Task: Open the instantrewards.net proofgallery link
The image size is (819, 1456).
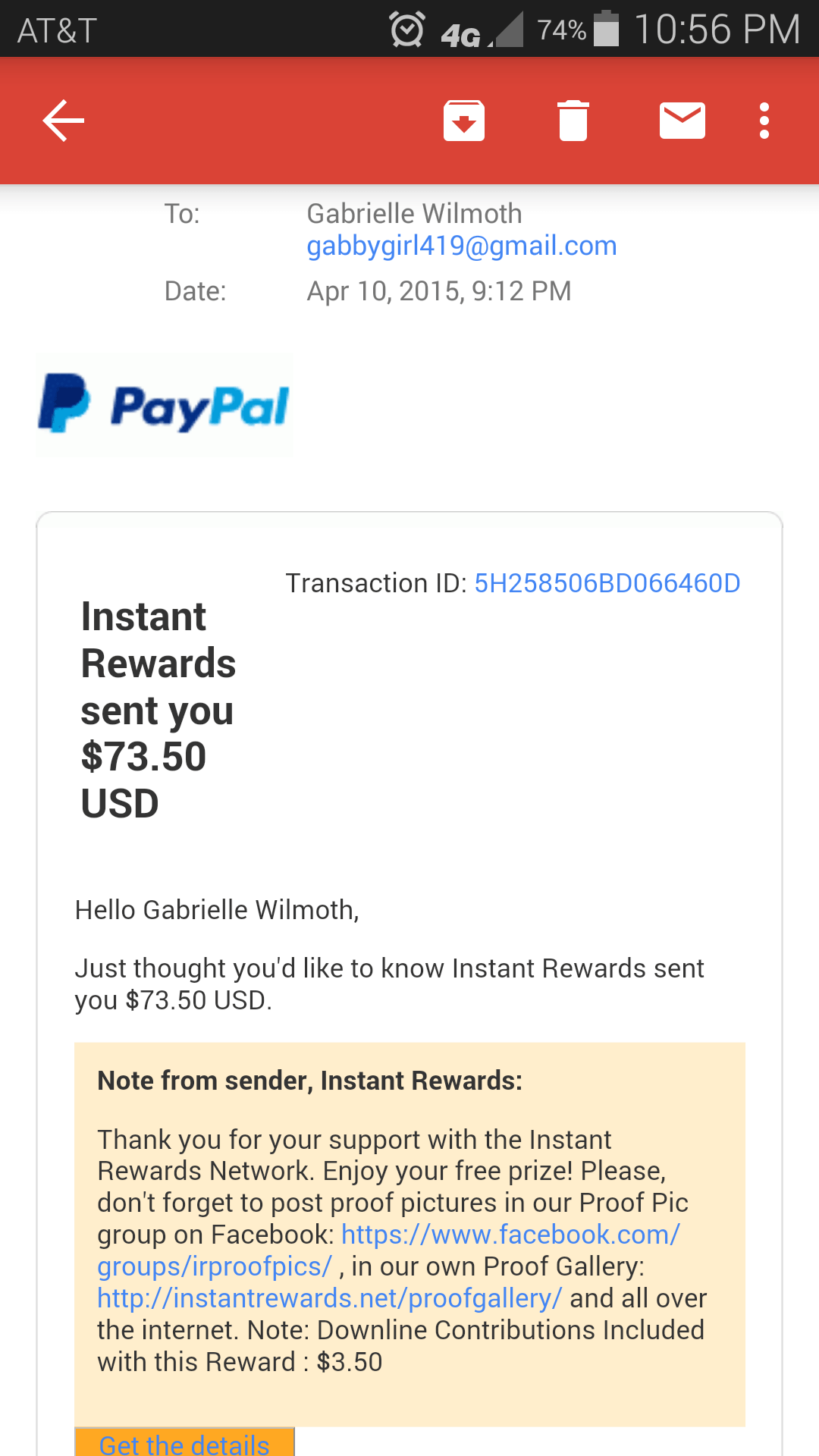Action: (x=329, y=1298)
